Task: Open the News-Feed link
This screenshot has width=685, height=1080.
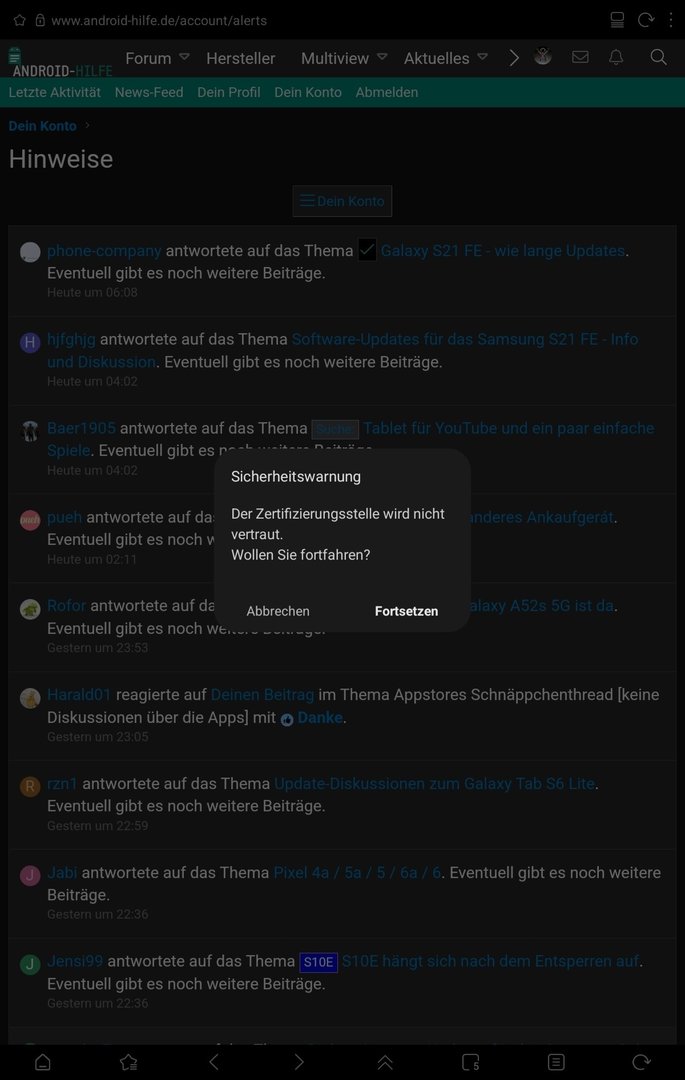Action: pos(149,92)
